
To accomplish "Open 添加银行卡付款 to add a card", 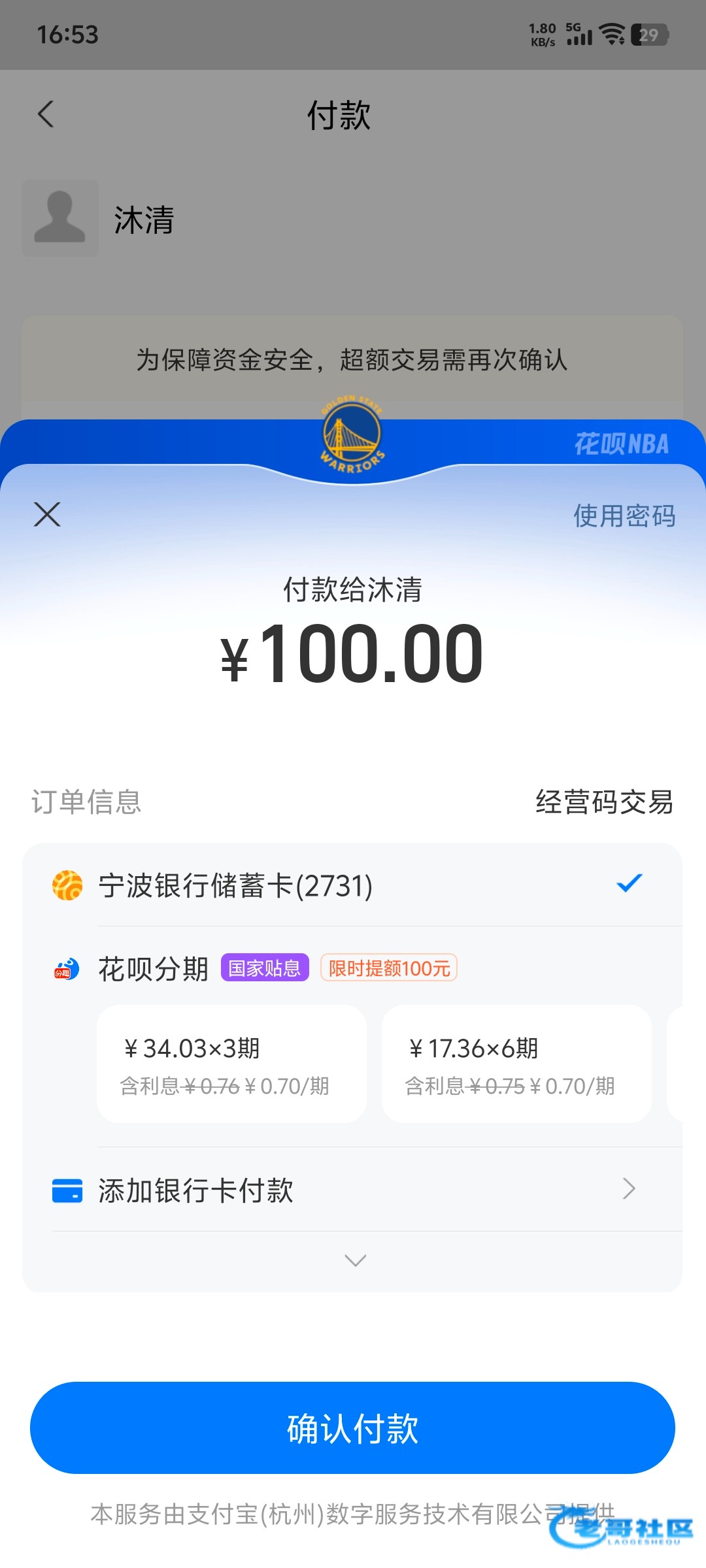I will 353,1190.
